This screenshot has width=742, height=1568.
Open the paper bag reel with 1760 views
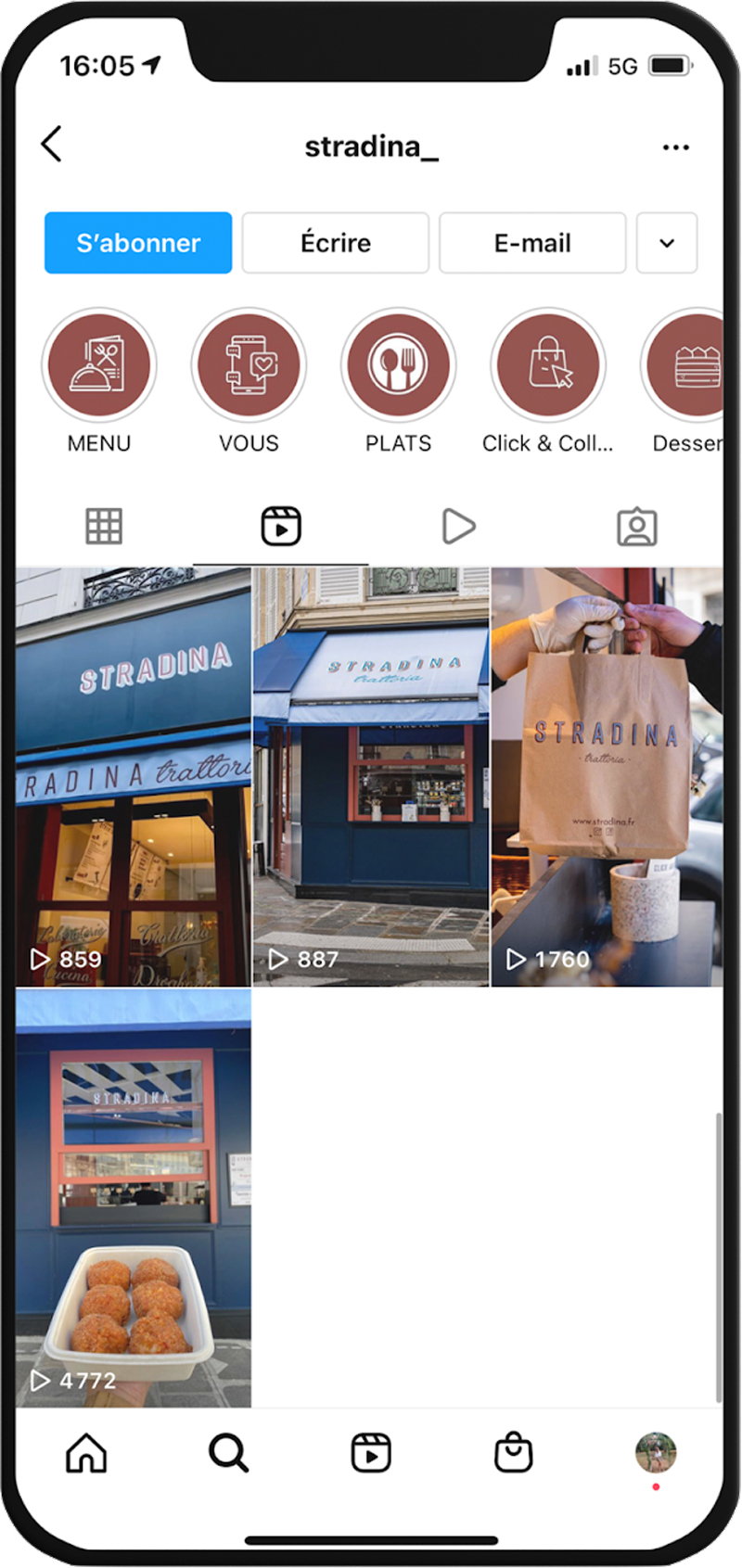[x=607, y=777]
